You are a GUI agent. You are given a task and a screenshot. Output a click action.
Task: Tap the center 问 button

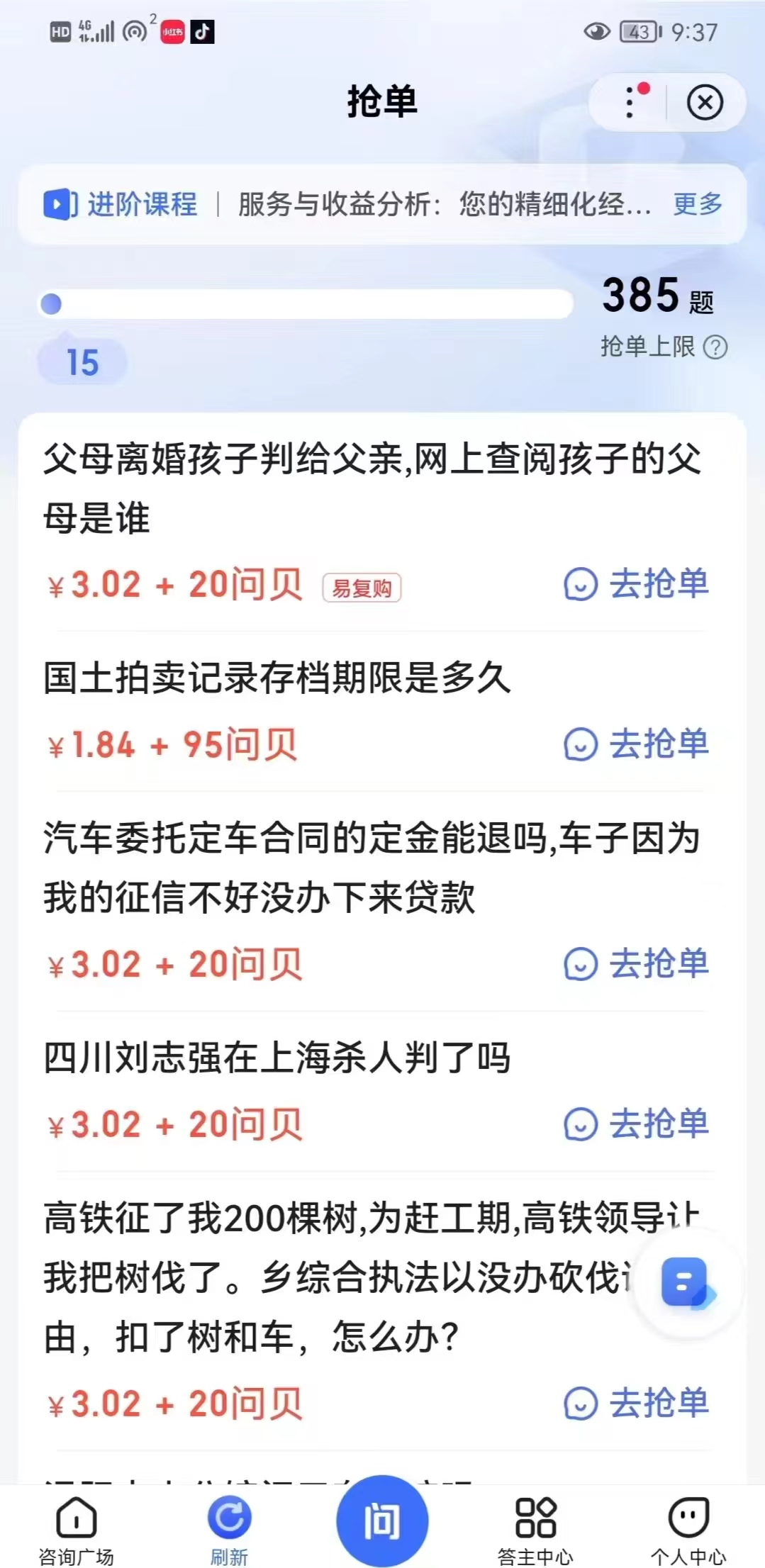[x=382, y=1521]
